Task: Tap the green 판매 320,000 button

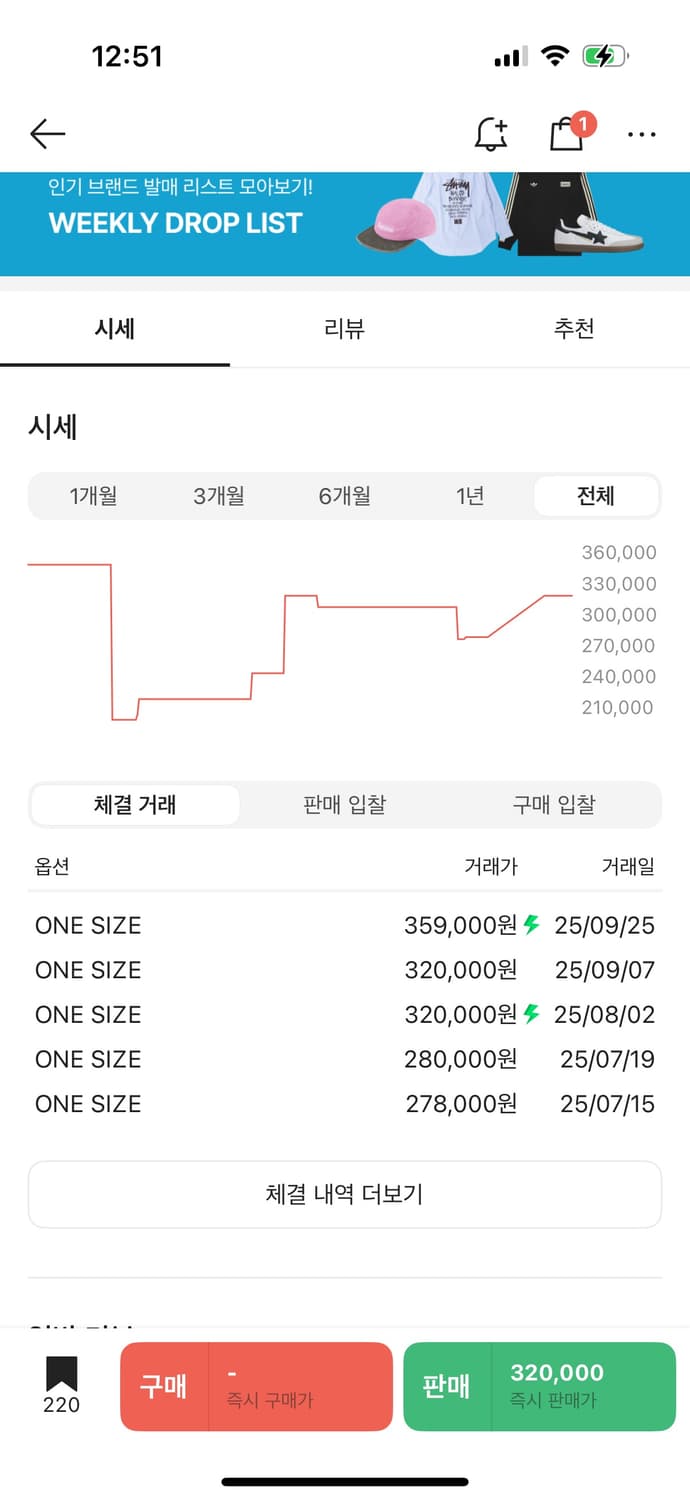Action: 540,1386
